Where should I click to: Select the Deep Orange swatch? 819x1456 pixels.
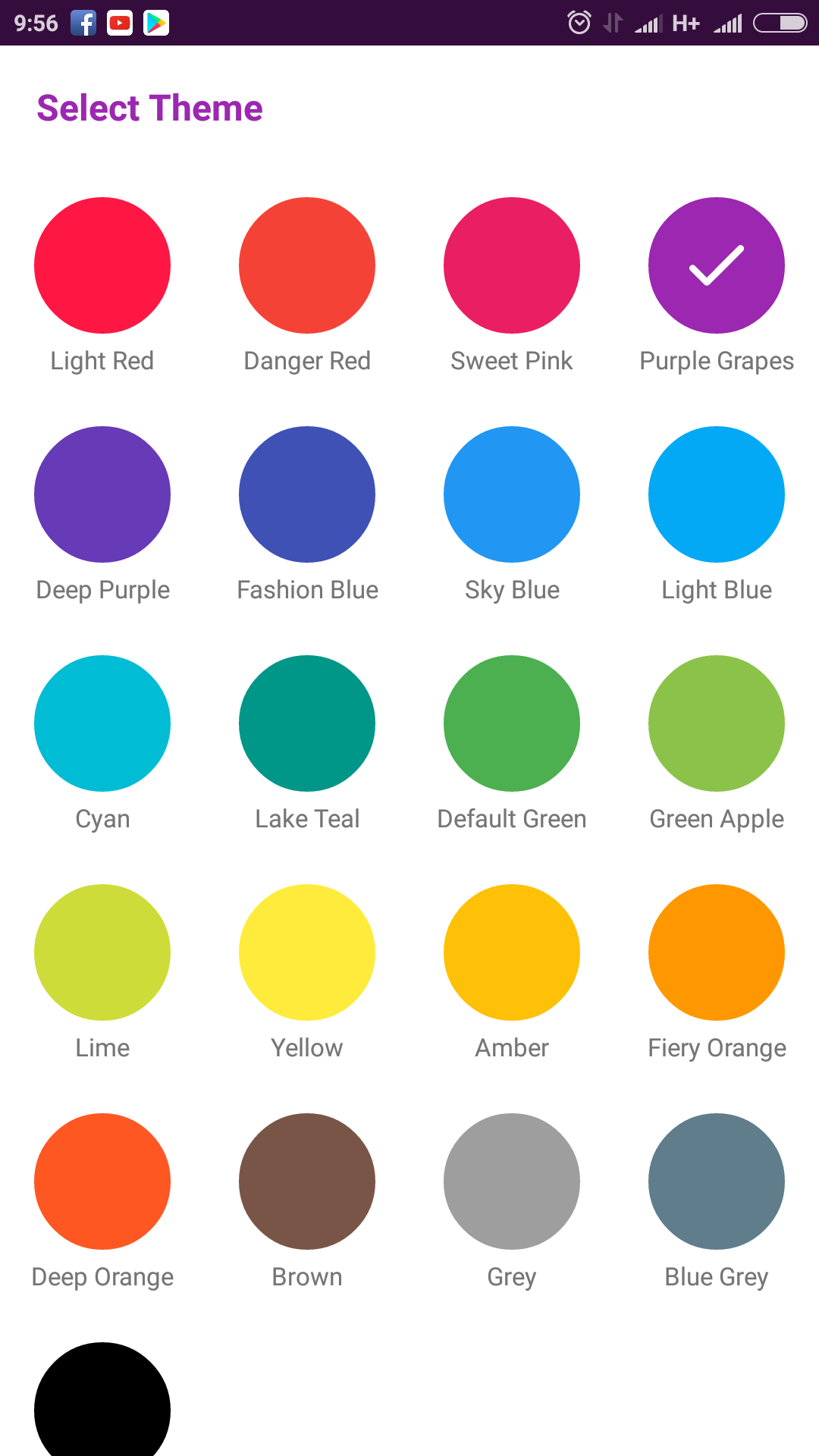(x=102, y=1181)
